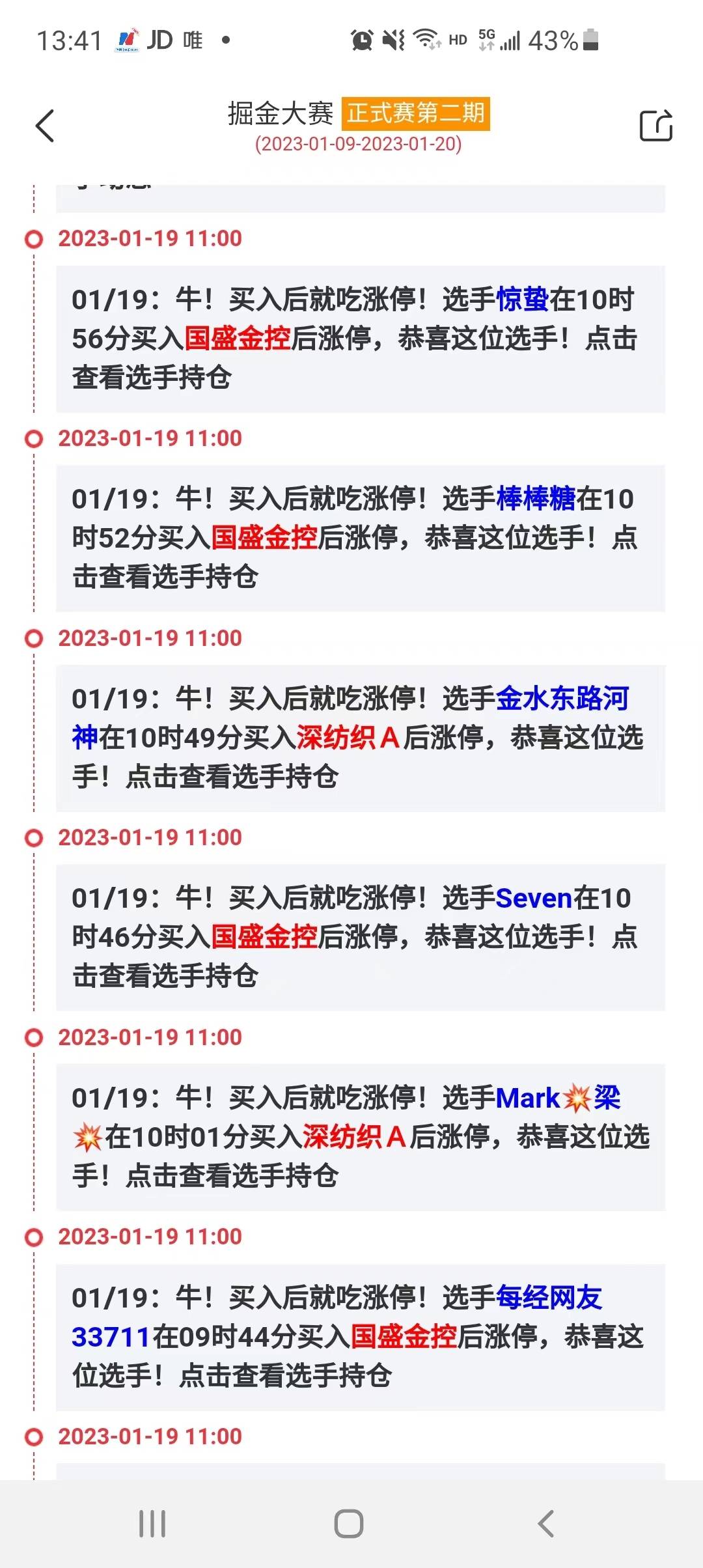Open player 棒棒糖's profile link
The width and height of the screenshot is (703, 1568).
(x=535, y=499)
